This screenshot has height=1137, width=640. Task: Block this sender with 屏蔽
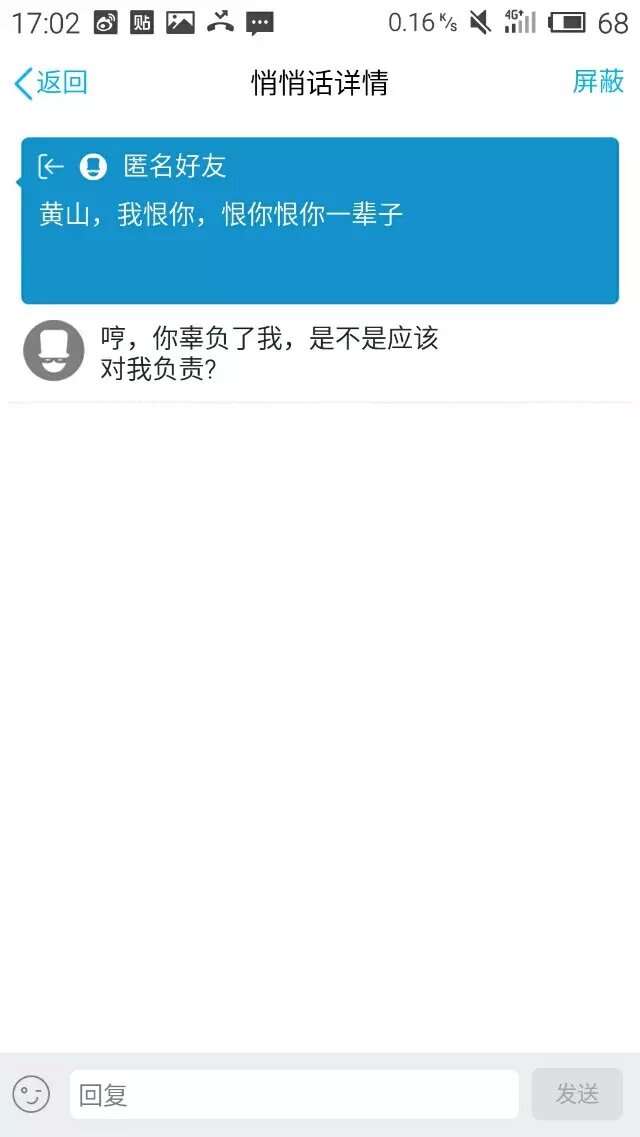tap(597, 82)
